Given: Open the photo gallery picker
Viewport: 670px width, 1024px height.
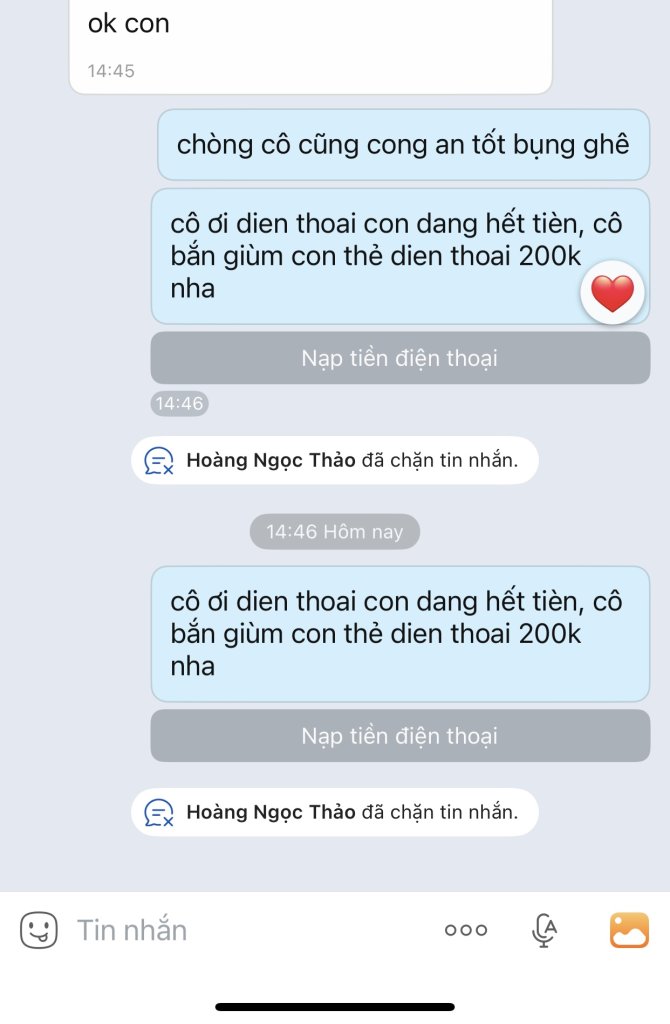Looking at the screenshot, I should [x=630, y=930].
